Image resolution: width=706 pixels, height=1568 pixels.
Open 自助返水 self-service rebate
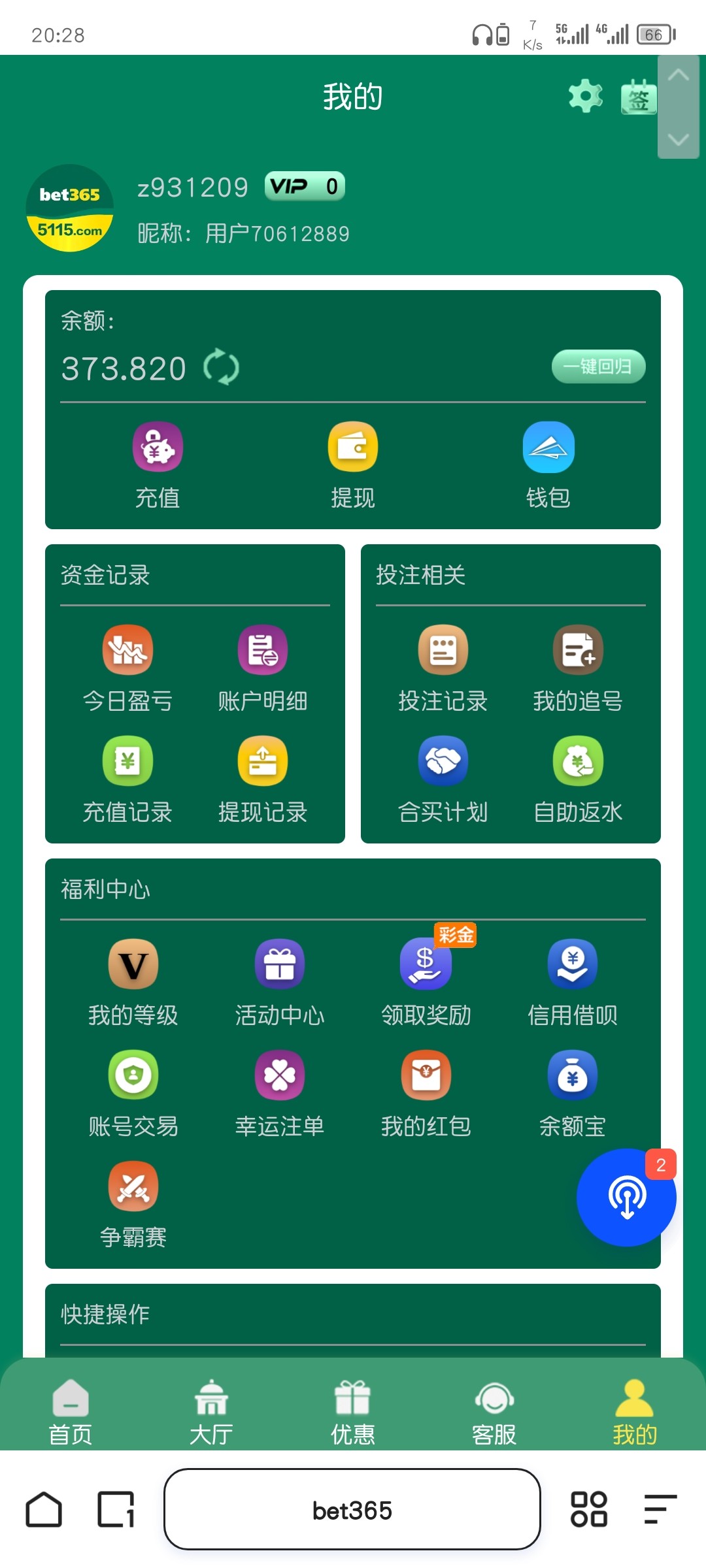578,779
